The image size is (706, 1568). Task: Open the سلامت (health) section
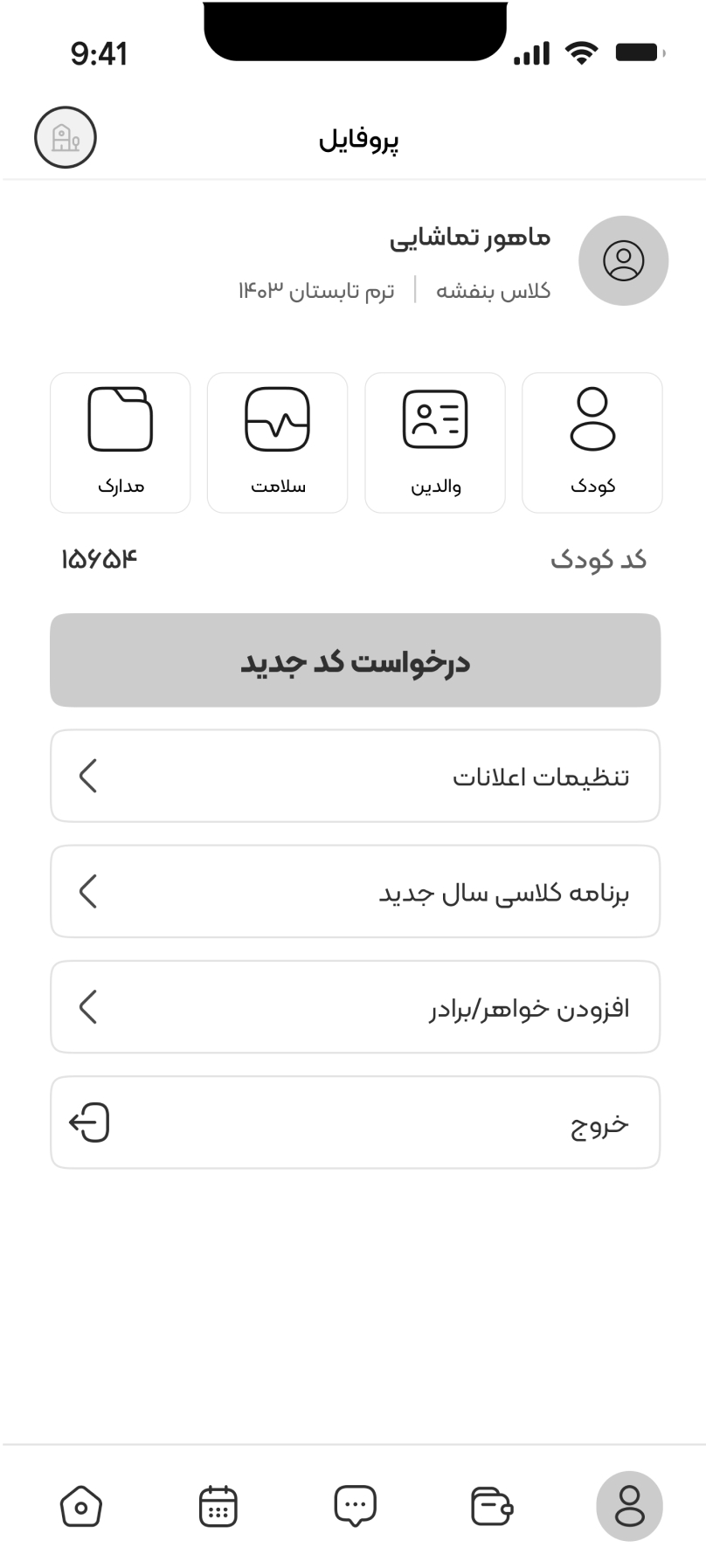point(277,443)
